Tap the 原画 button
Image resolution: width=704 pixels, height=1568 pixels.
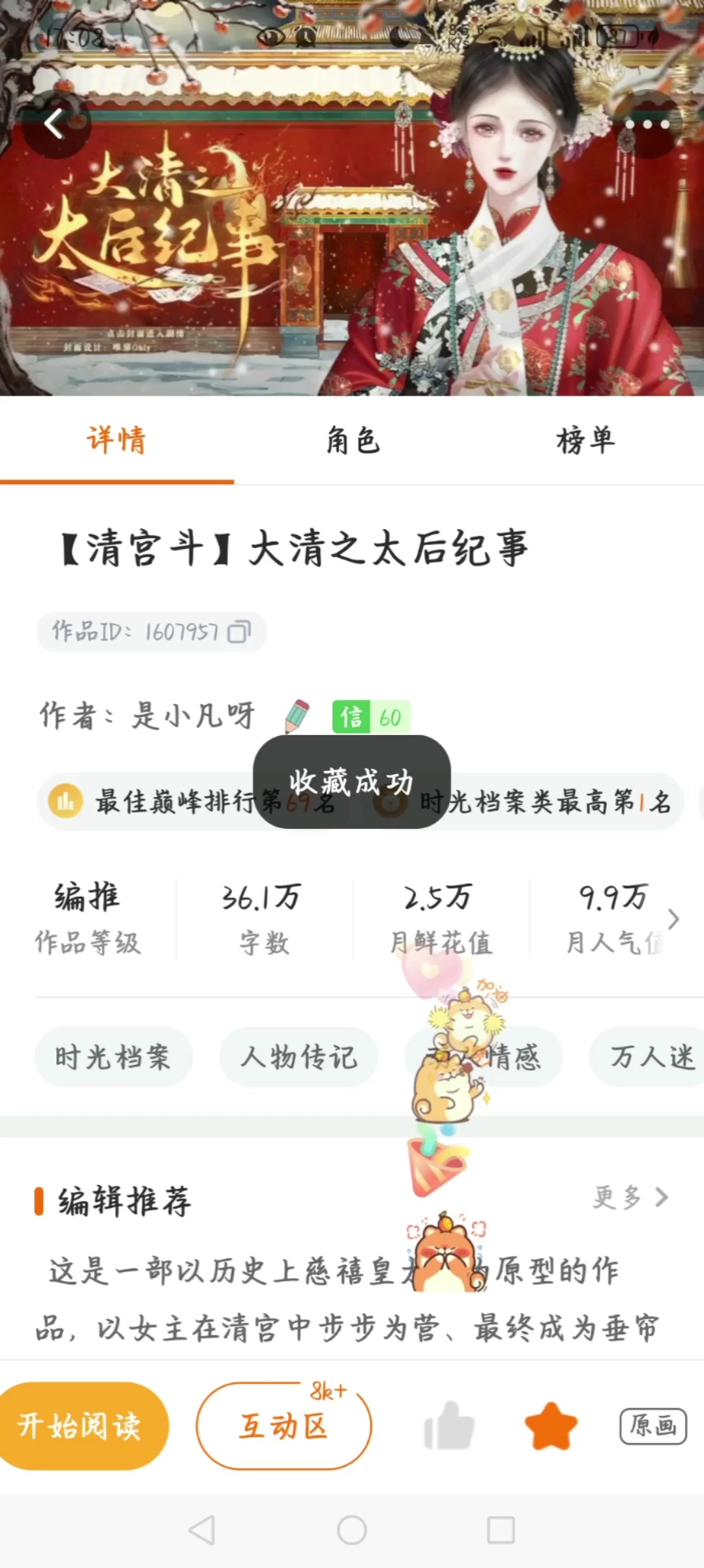tap(653, 1426)
